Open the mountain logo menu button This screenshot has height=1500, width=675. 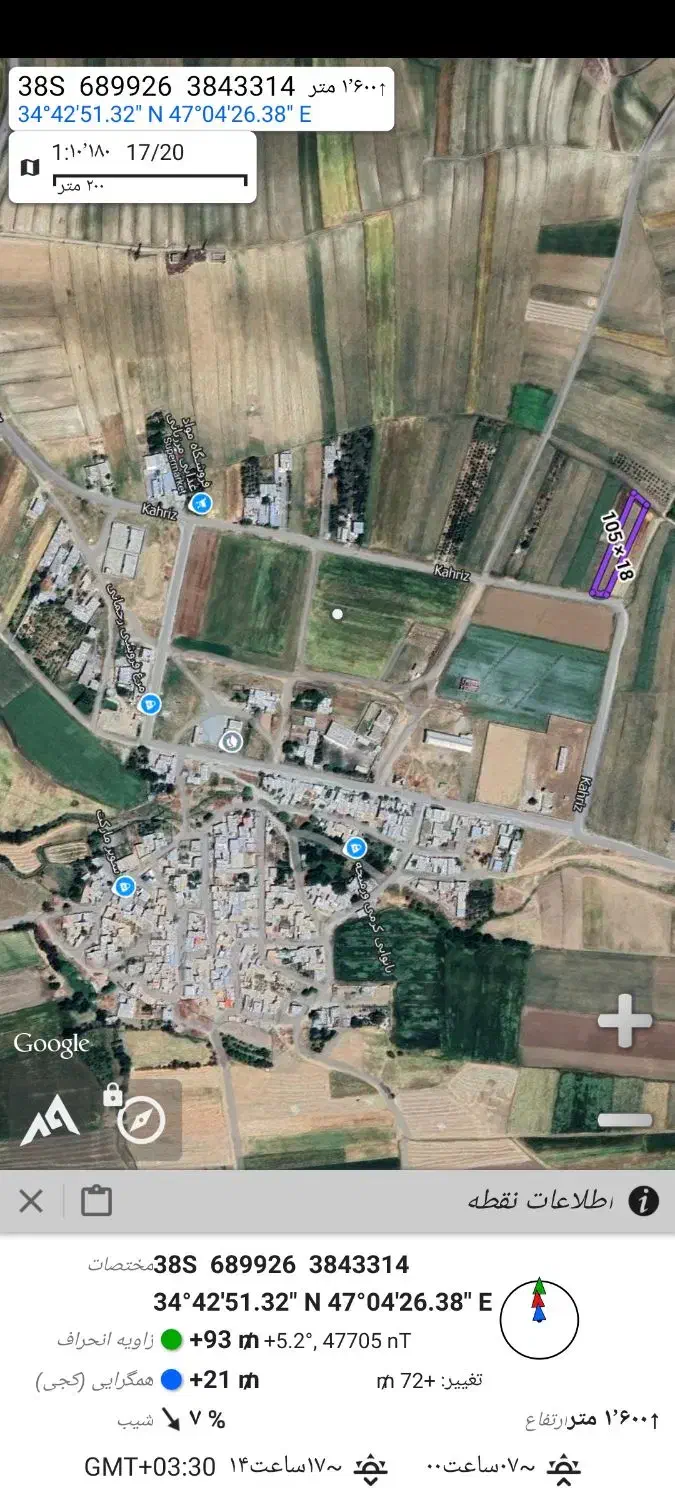tap(50, 1120)
